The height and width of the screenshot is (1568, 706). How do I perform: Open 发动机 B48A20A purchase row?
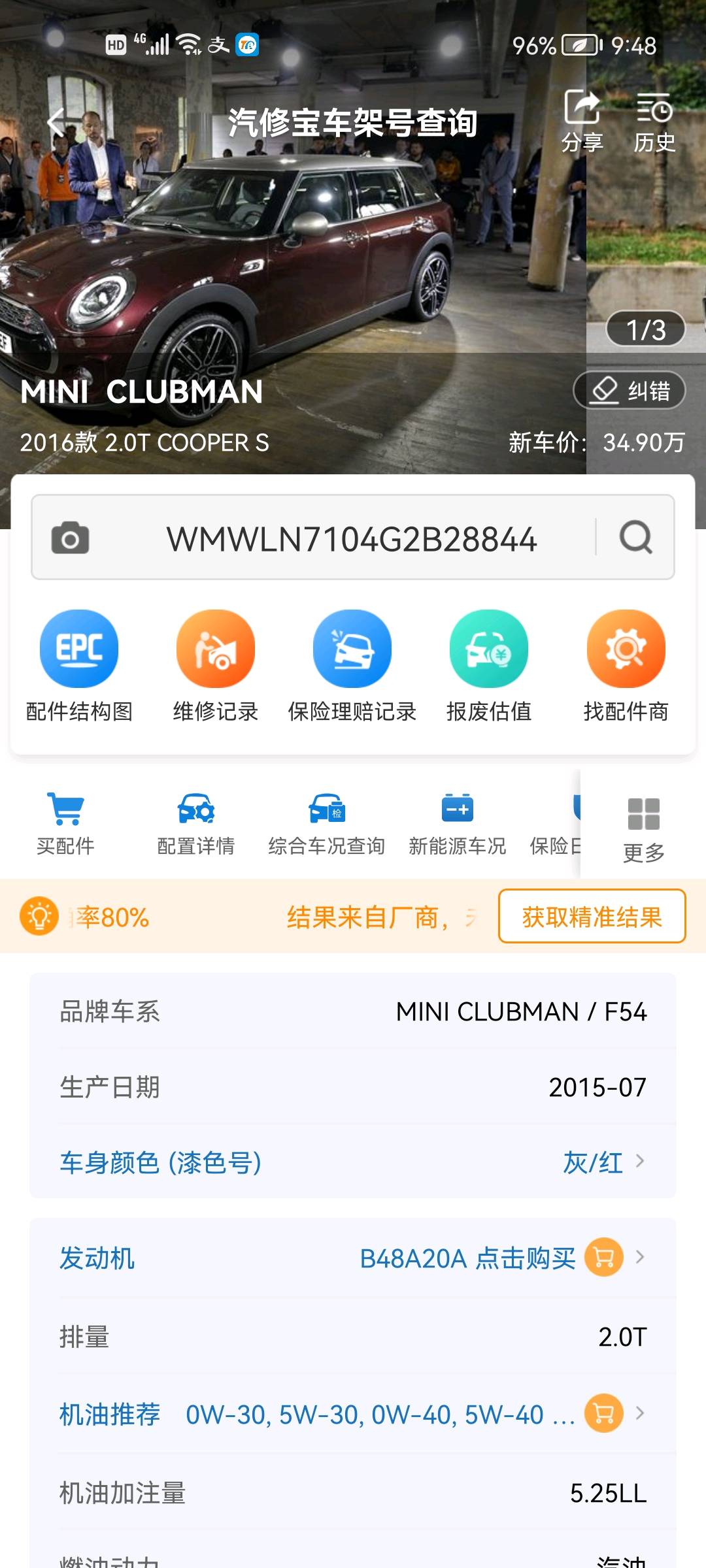tap(353, 1258)
